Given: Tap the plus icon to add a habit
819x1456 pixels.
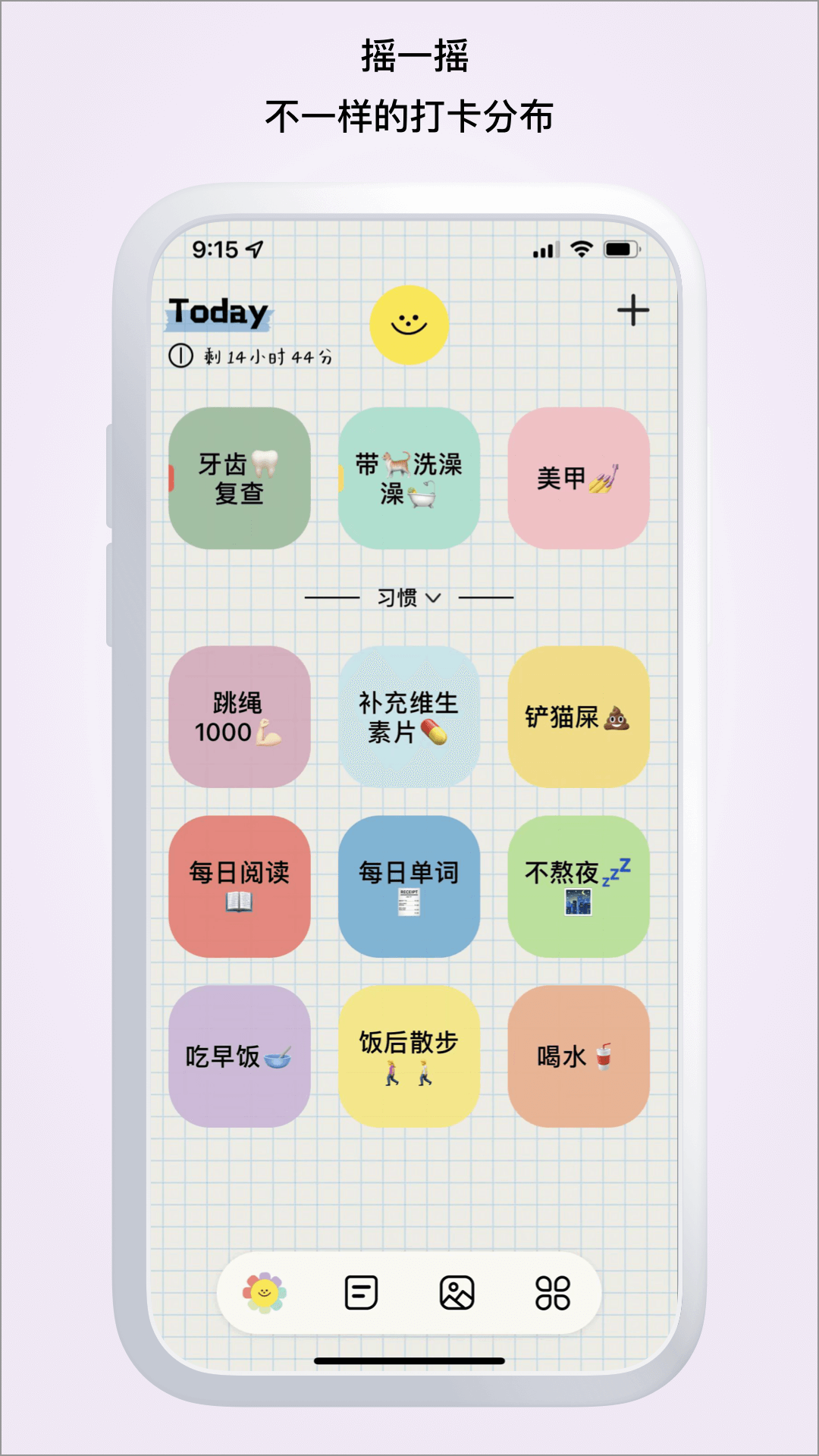Looking at the screenshot, I should 634,310.
